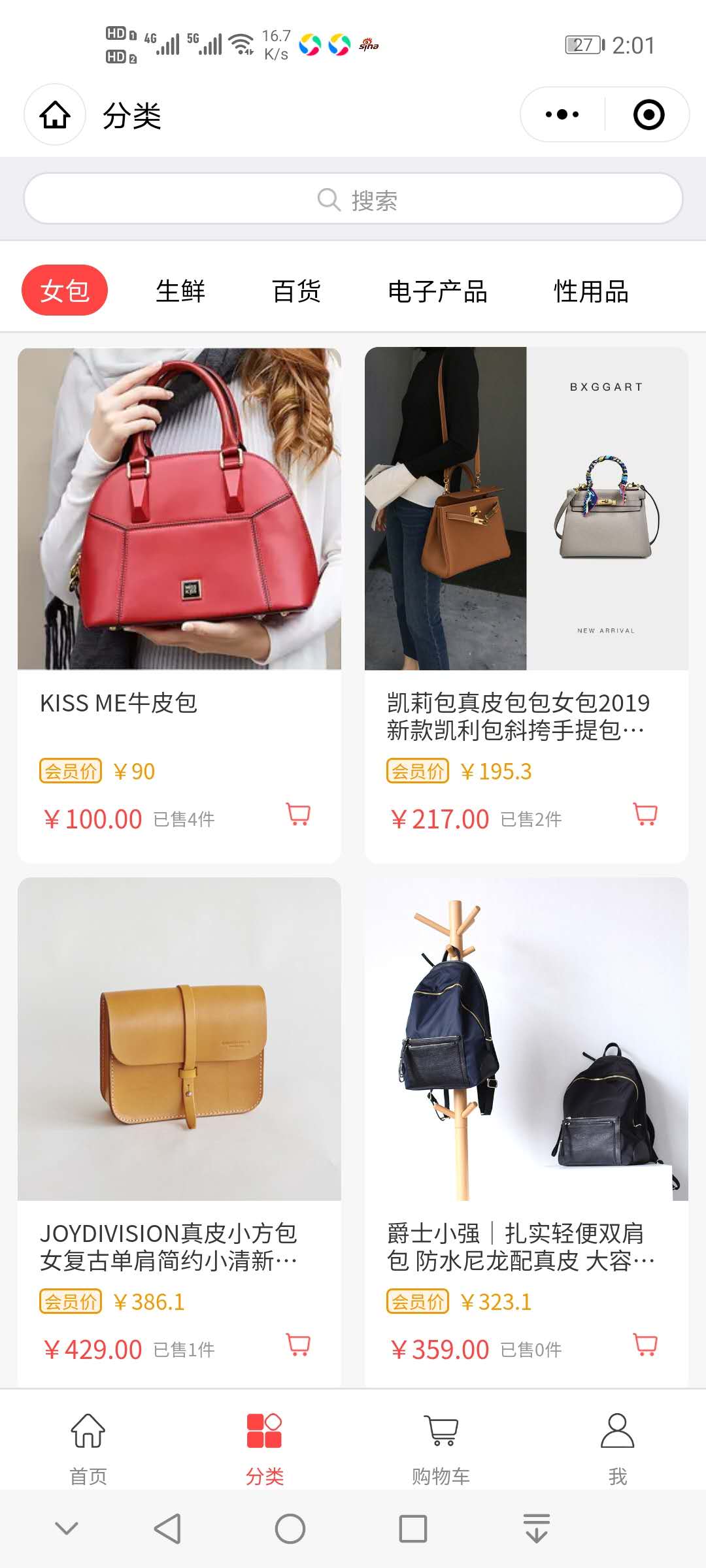Image resolution: width=706 pixels, height=1568 pixels.
Task: Switch to the 生鲜 category
Action: 180,291
